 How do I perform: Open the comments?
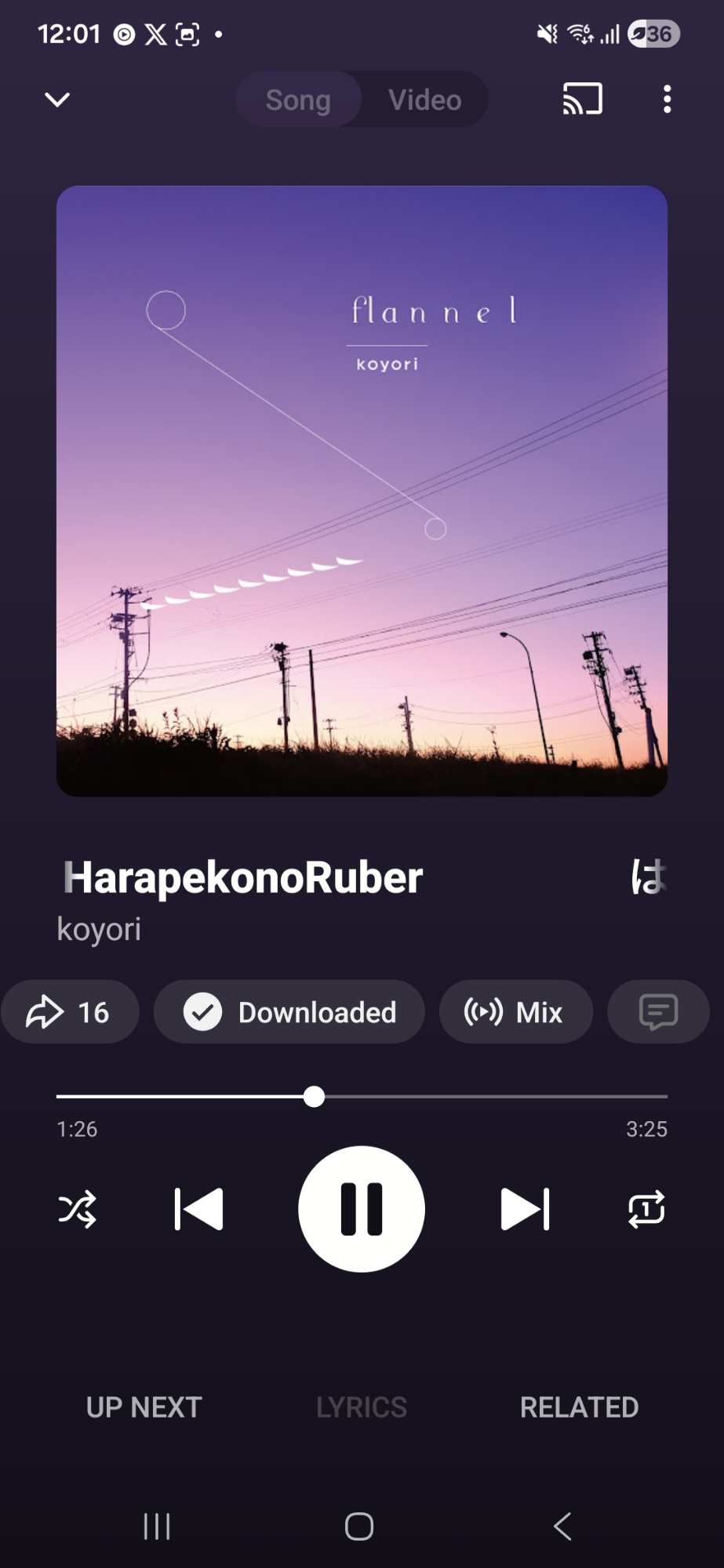click(x=657, y=1012)
